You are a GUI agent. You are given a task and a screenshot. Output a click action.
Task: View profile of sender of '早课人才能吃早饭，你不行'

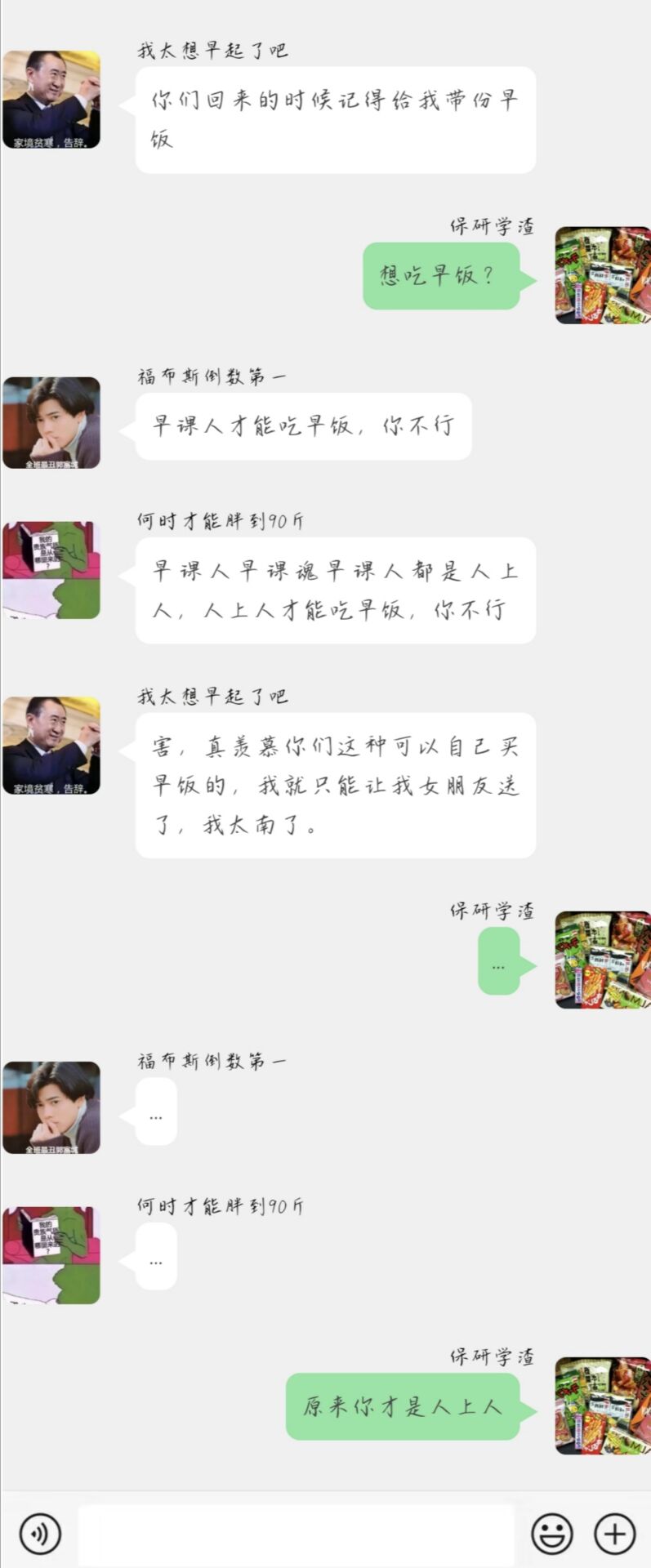(51, 423)
